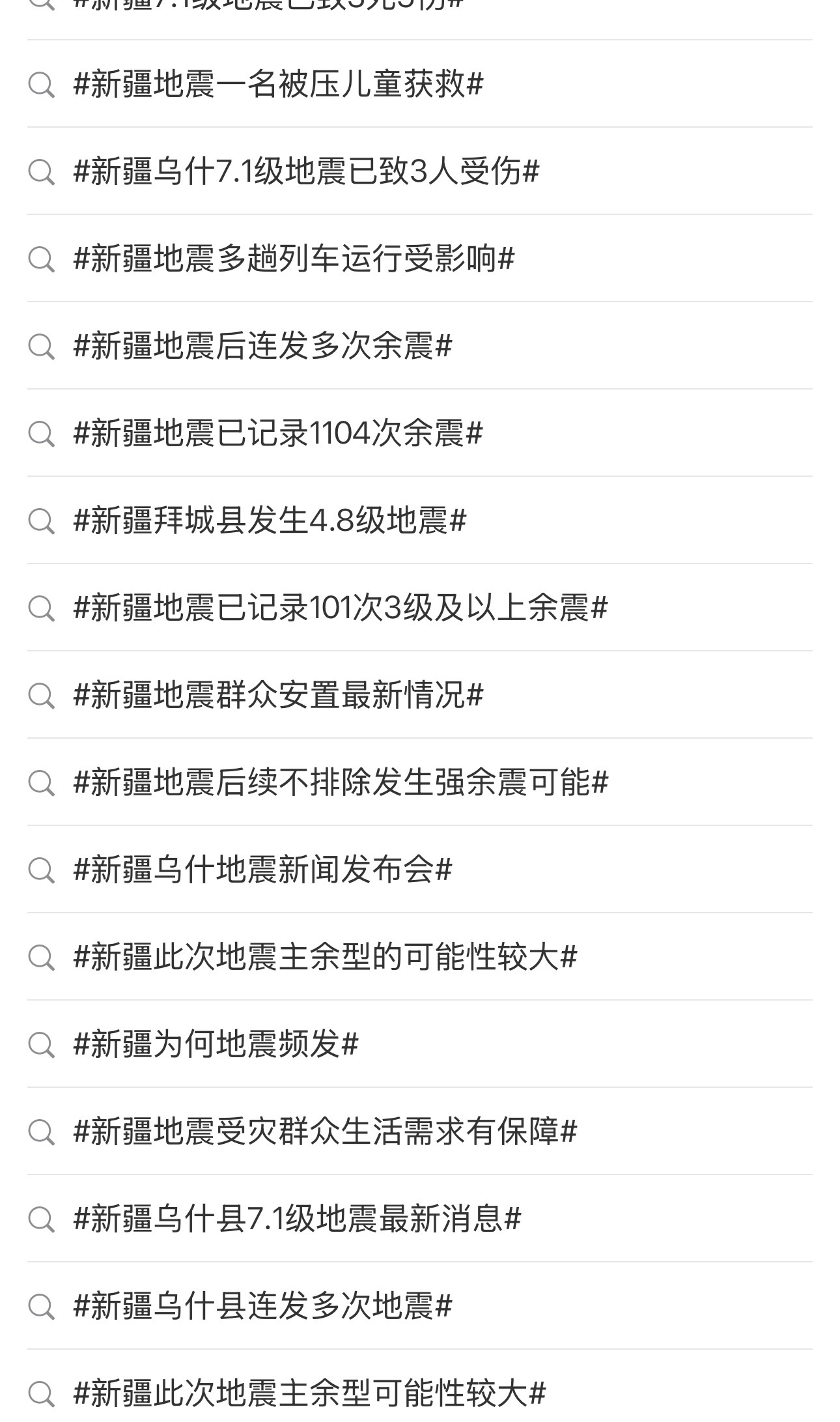Click the search icon next to #新疆乌什7.1级地震已致3人受伤#

(x=42, y=172)
